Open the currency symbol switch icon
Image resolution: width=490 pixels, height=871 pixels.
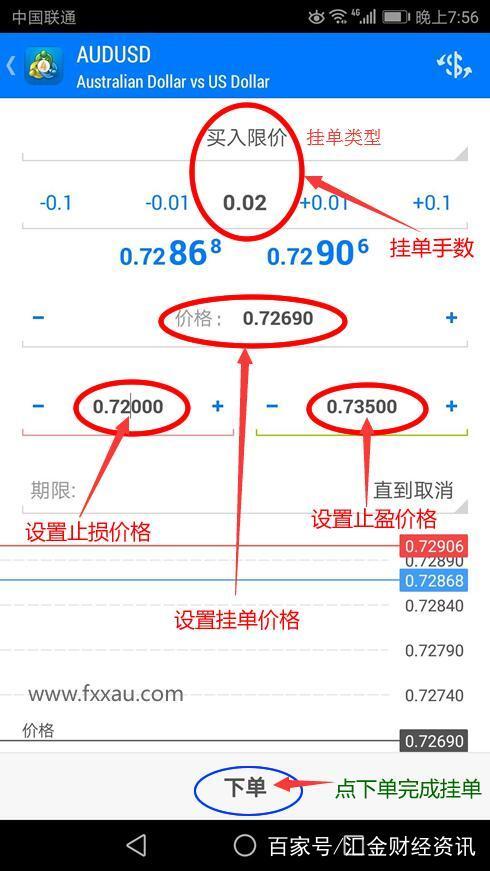pos(454,66)
